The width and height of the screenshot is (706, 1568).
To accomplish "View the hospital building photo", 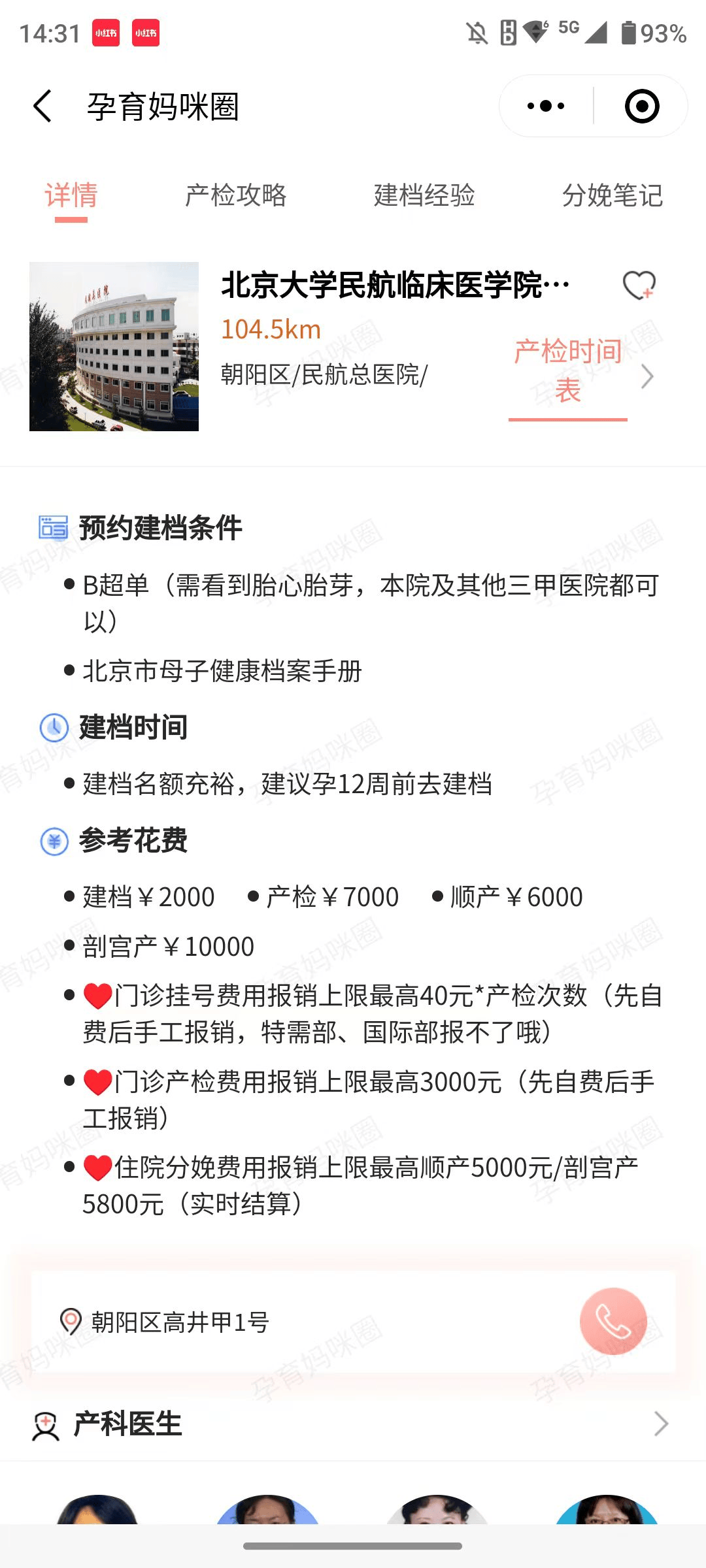I will [114, 346].
